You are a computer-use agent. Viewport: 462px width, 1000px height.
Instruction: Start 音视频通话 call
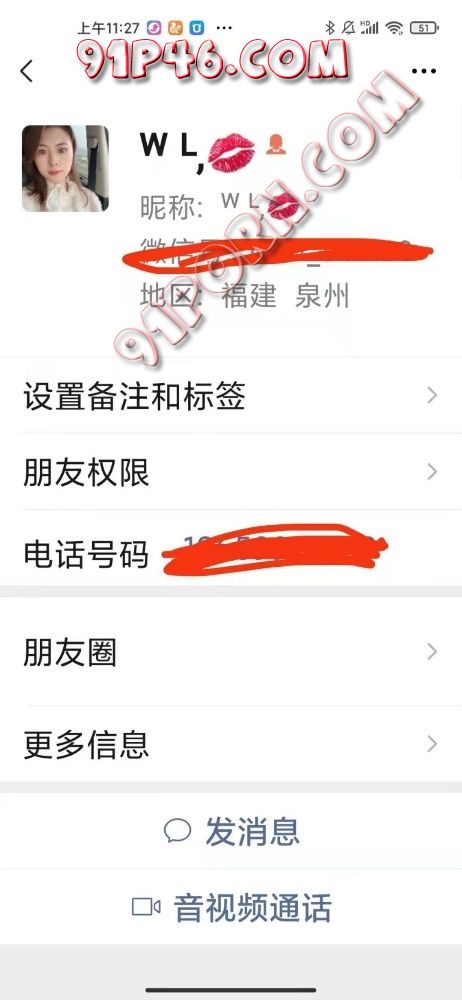click(231, 908)
